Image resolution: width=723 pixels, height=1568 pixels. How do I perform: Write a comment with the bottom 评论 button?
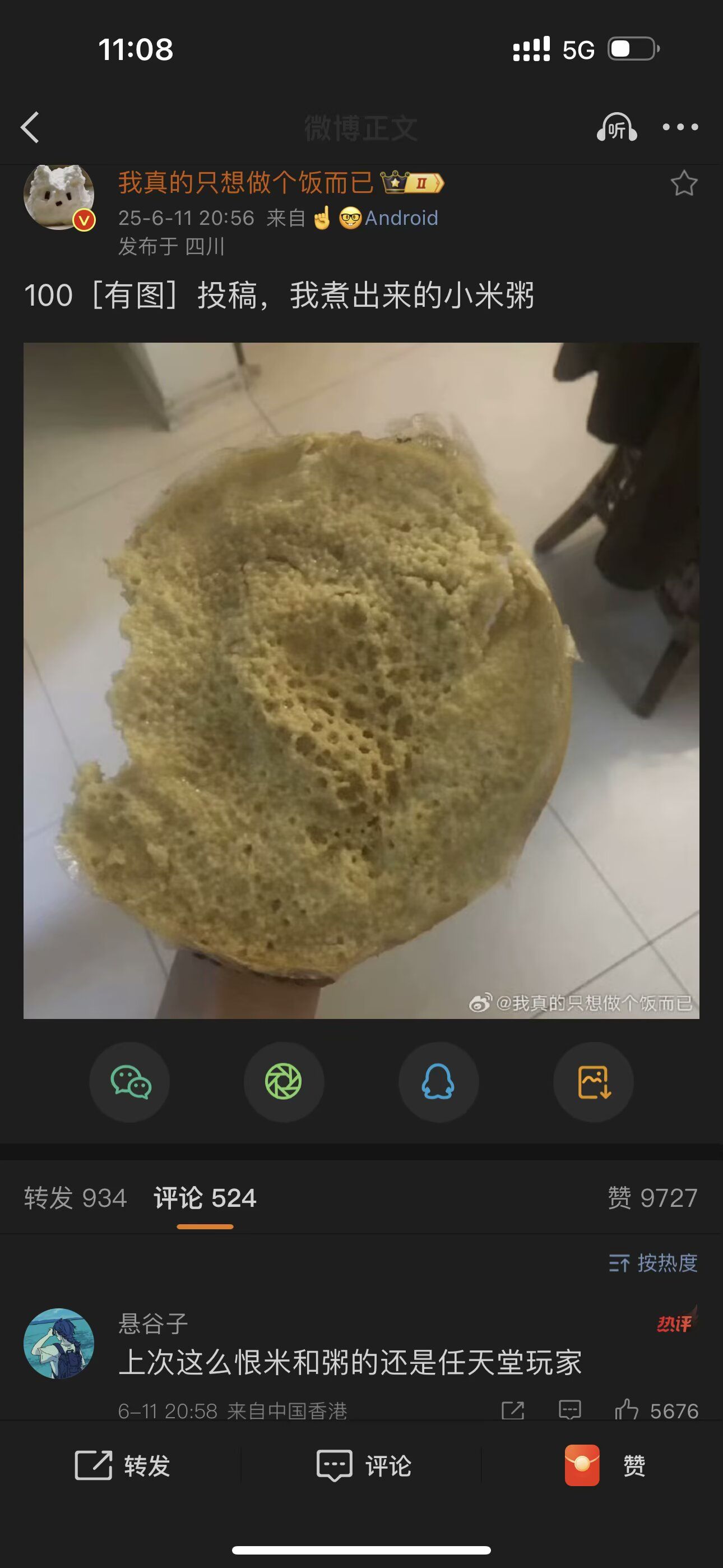point(363,1465)
